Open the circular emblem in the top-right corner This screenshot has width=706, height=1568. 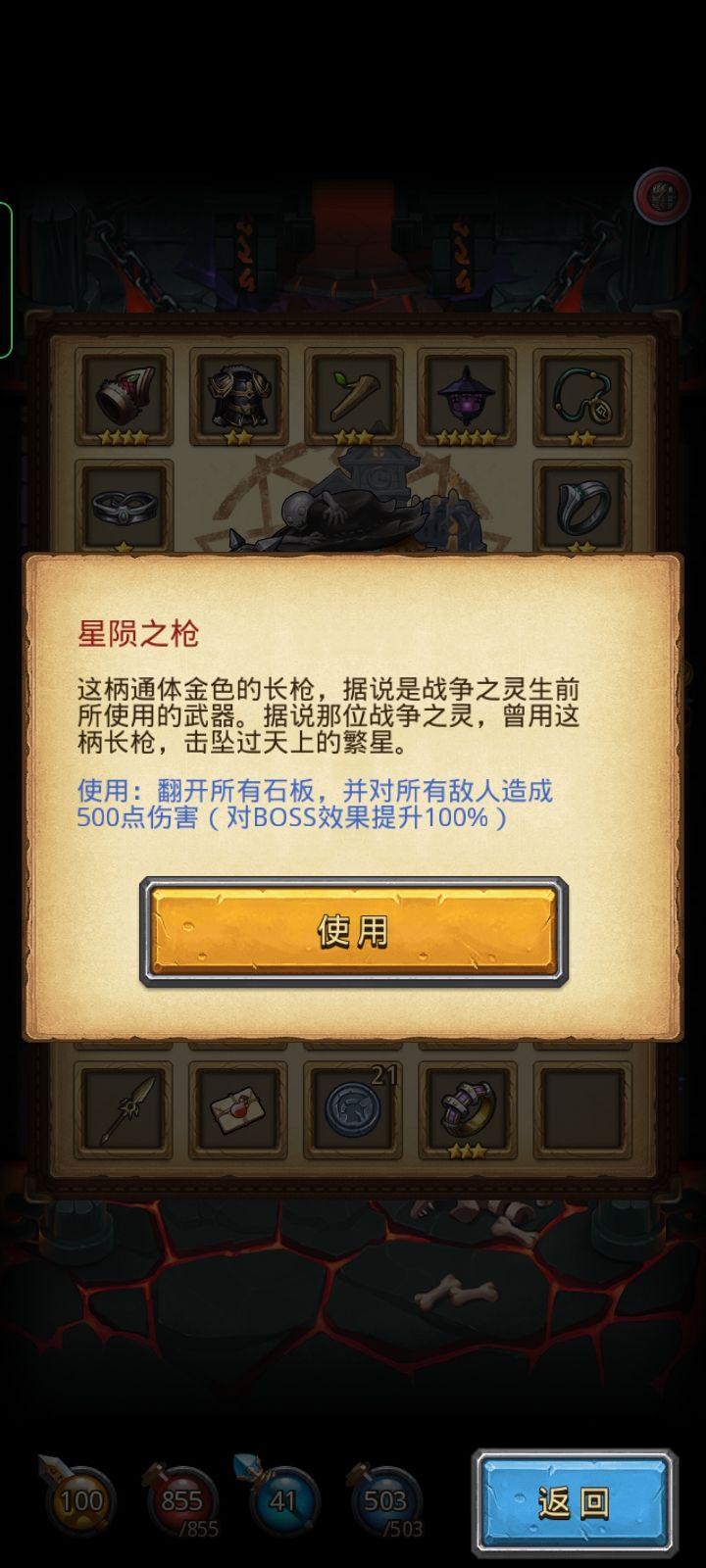point(662,194)
